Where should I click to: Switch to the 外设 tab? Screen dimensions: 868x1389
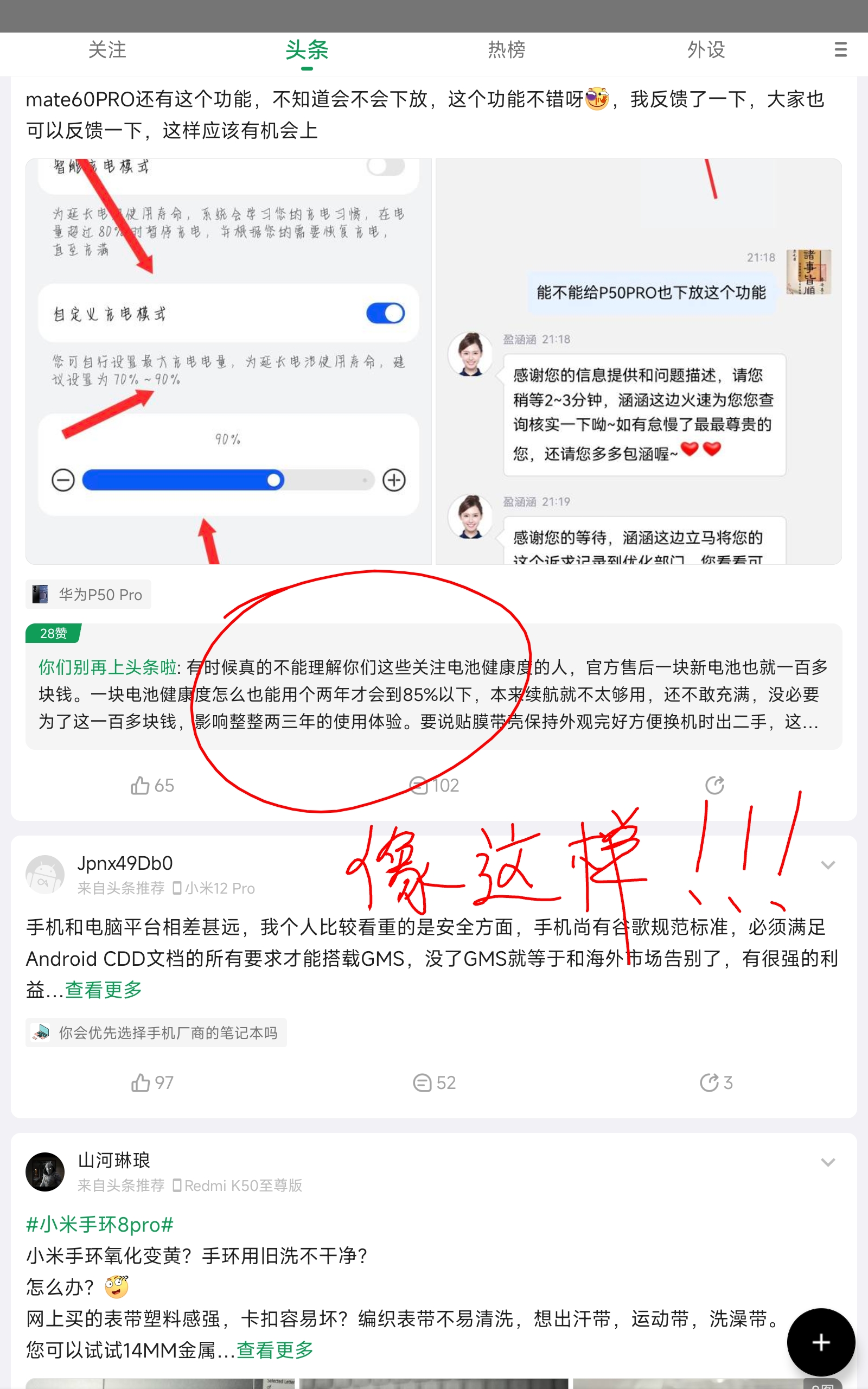click(706, 50)
